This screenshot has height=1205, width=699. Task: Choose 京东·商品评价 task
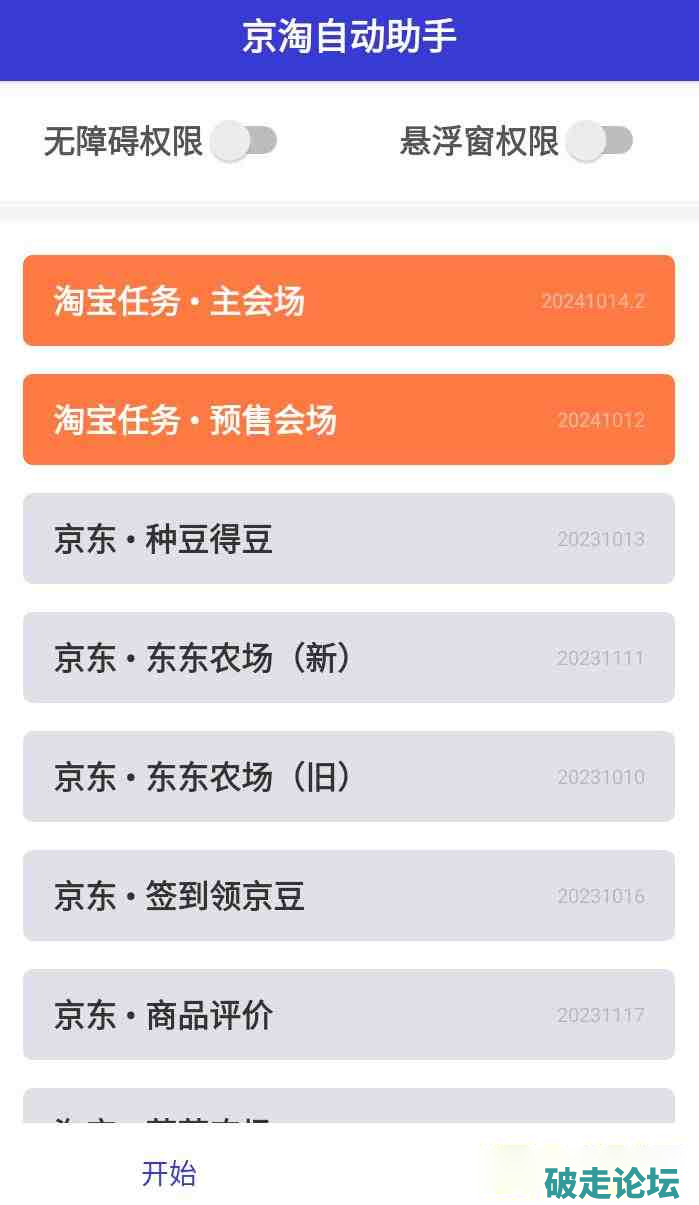point(349,1015)
